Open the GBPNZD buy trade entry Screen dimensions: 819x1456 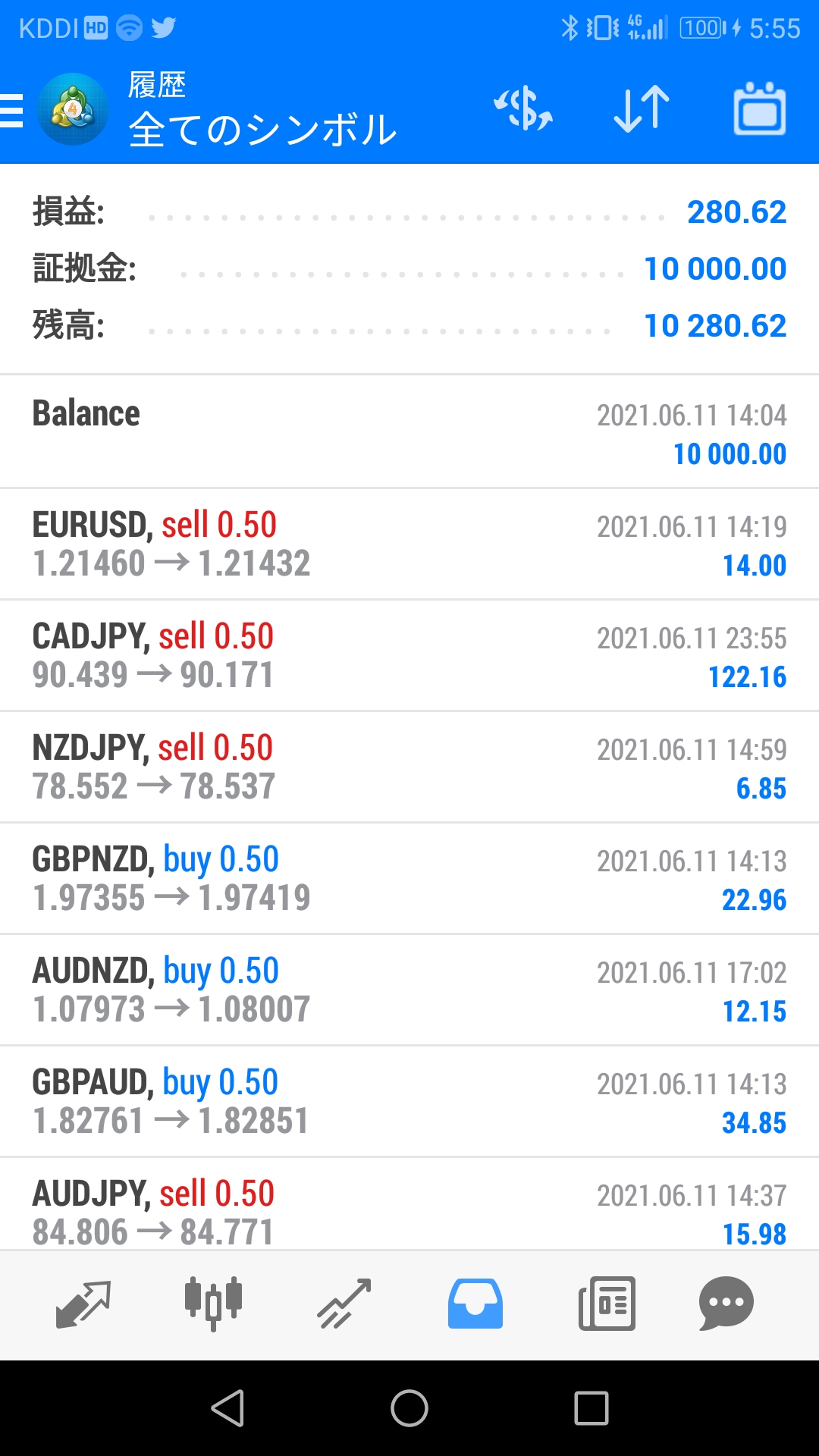pos(409,879)
